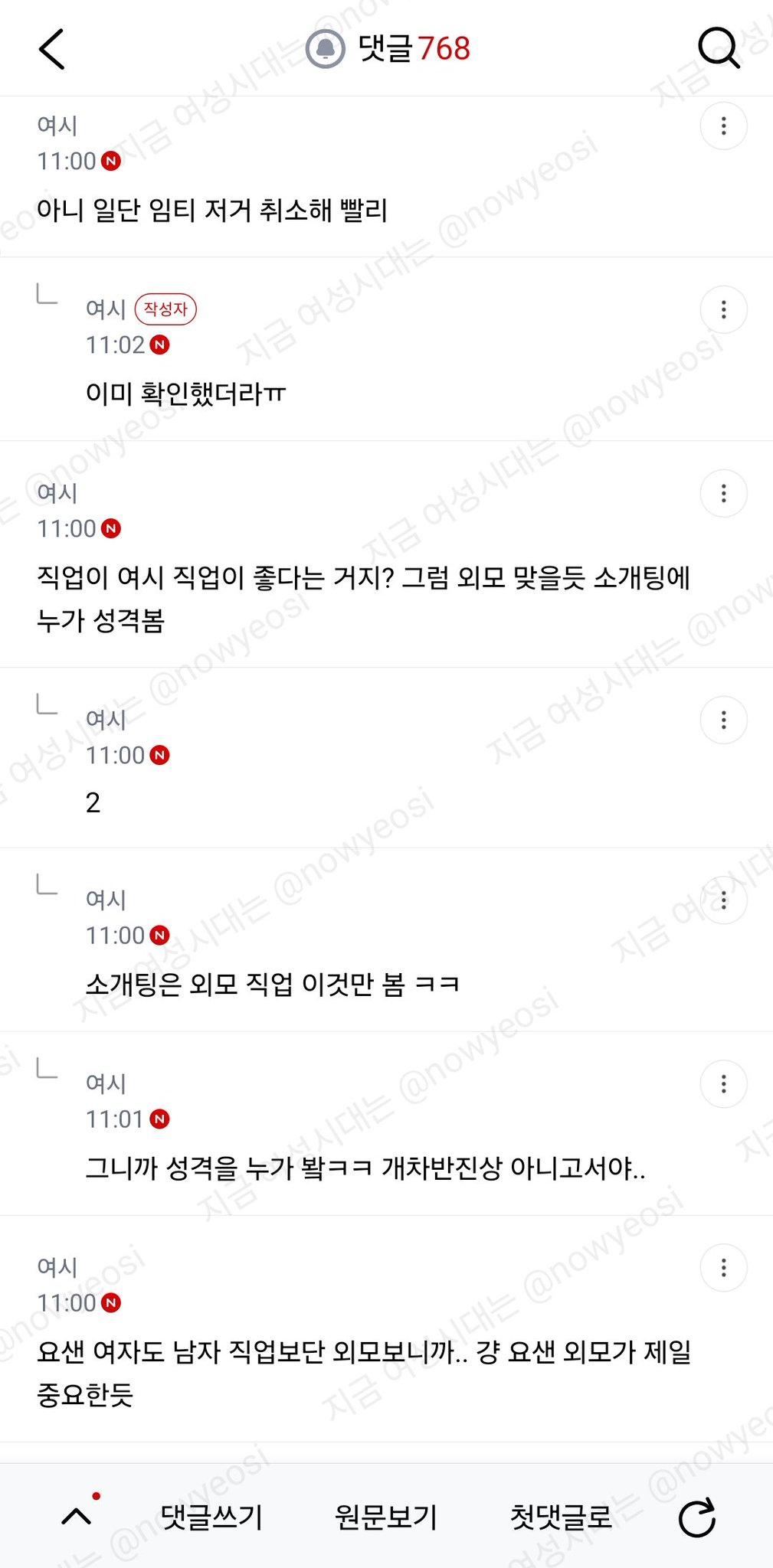Viewport: 773px width, 1568px height.
Task: Open options for the reply '2'
Action: [x=724, y=720]
